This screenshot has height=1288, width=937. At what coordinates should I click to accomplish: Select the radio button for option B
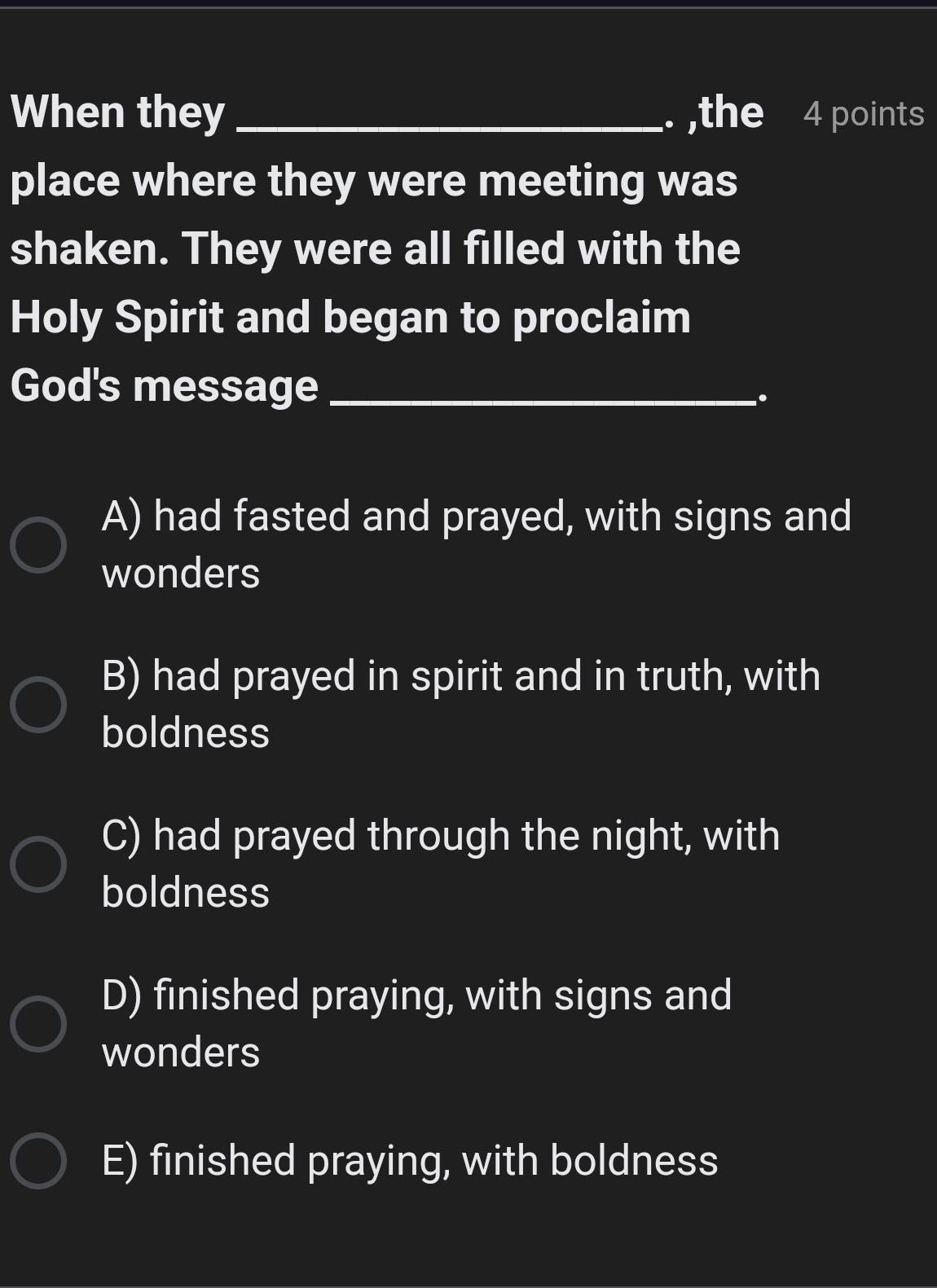40,702
